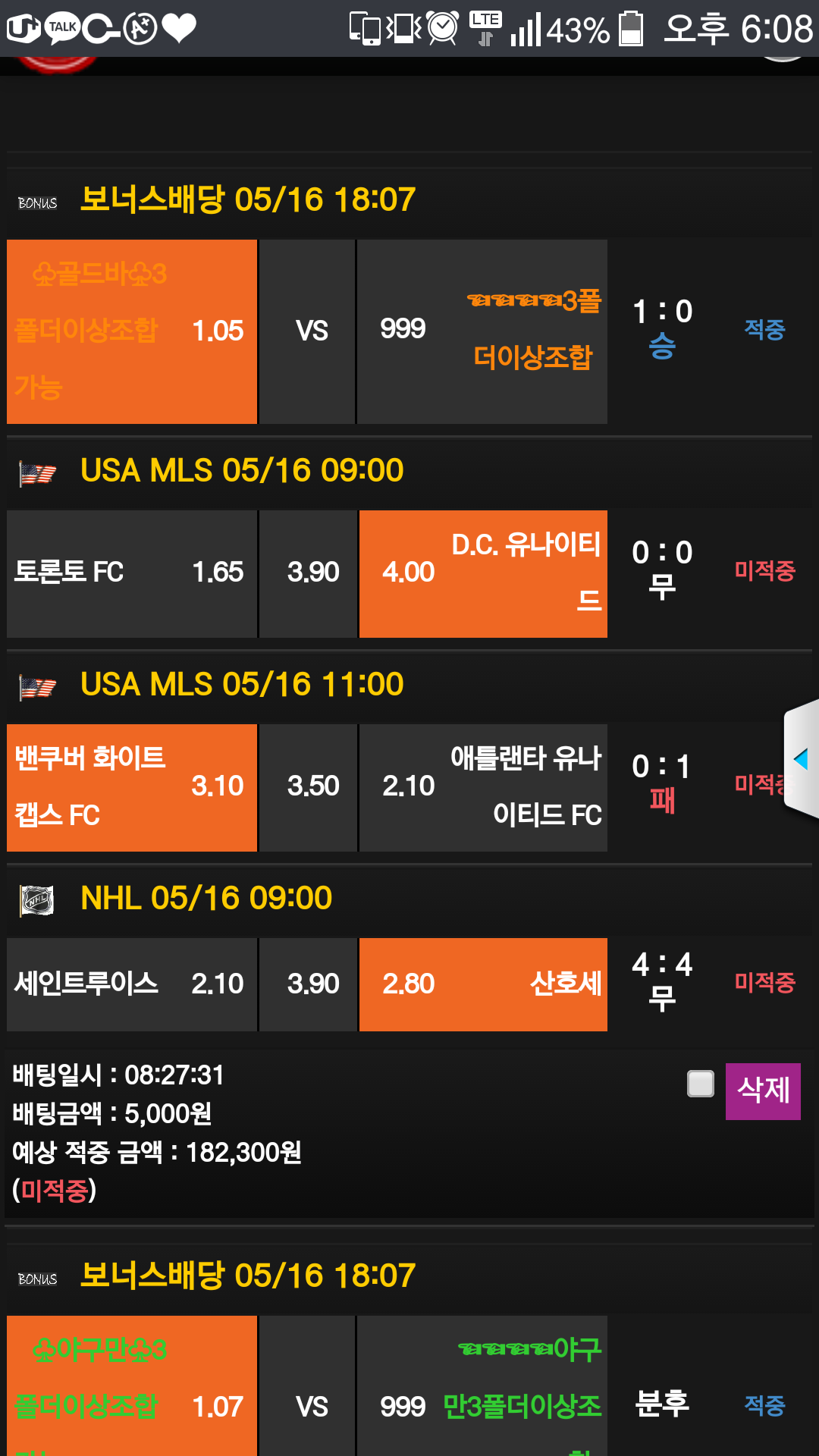Image resolution: width=819 pixels, height=1456 pixels.
Task: Tap the purple 삭제 delete button
Action: click(x=762, y=1091)
